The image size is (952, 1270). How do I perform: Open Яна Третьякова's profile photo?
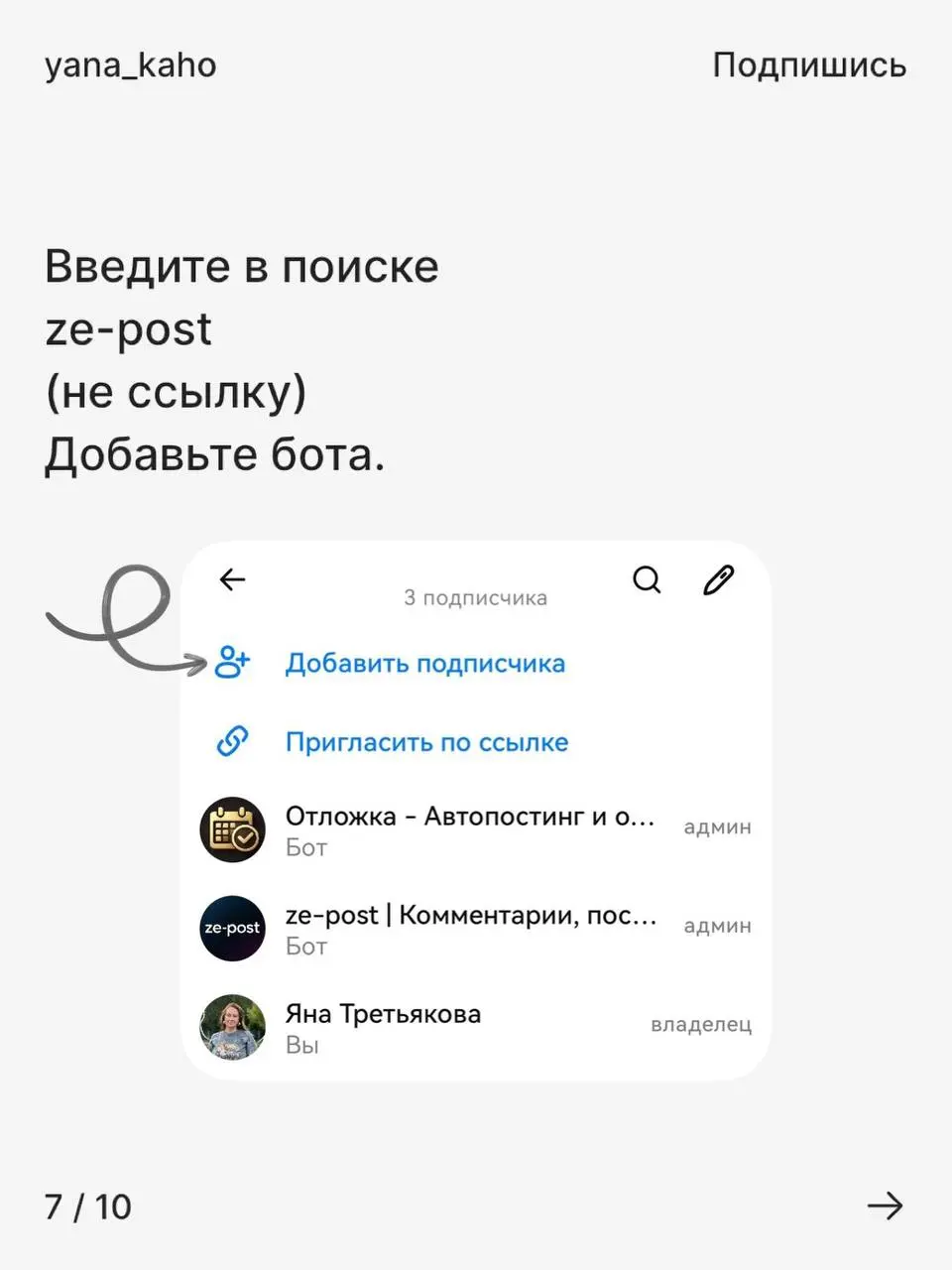click(231, 1028)
